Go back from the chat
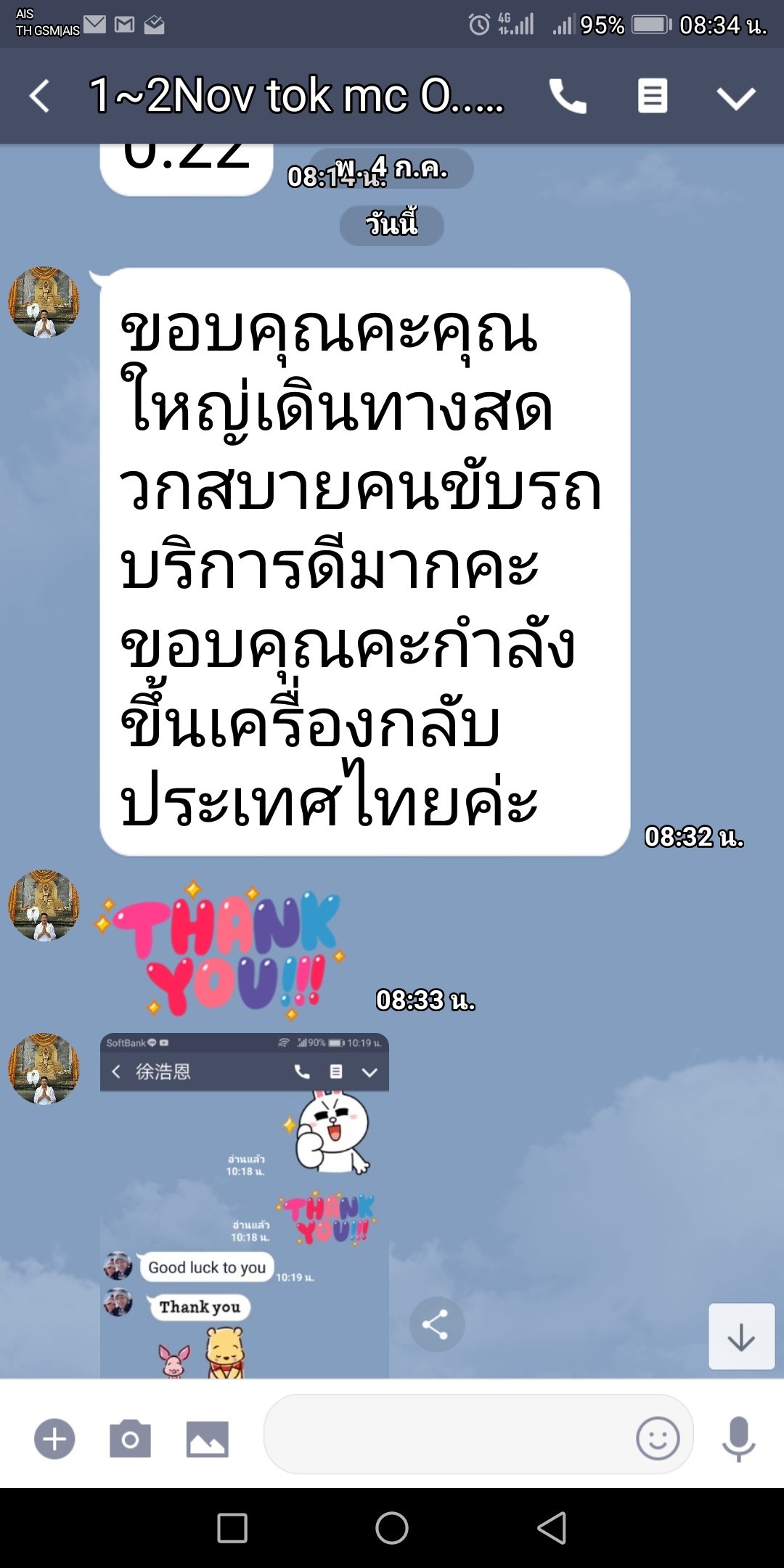Viewport: 784px width, 1568px height. click(x=40, y=97)
